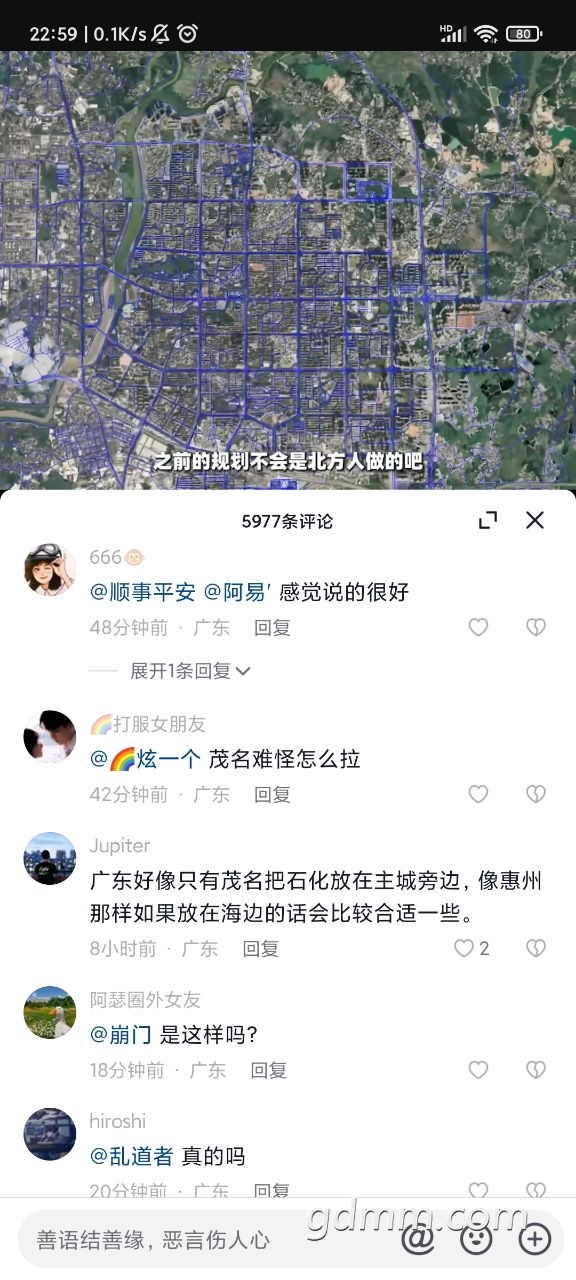Screen dimensions: 576x1280
Task: Reply to 阿瑟圈外女友's comment
Action: coord(269,1070)
